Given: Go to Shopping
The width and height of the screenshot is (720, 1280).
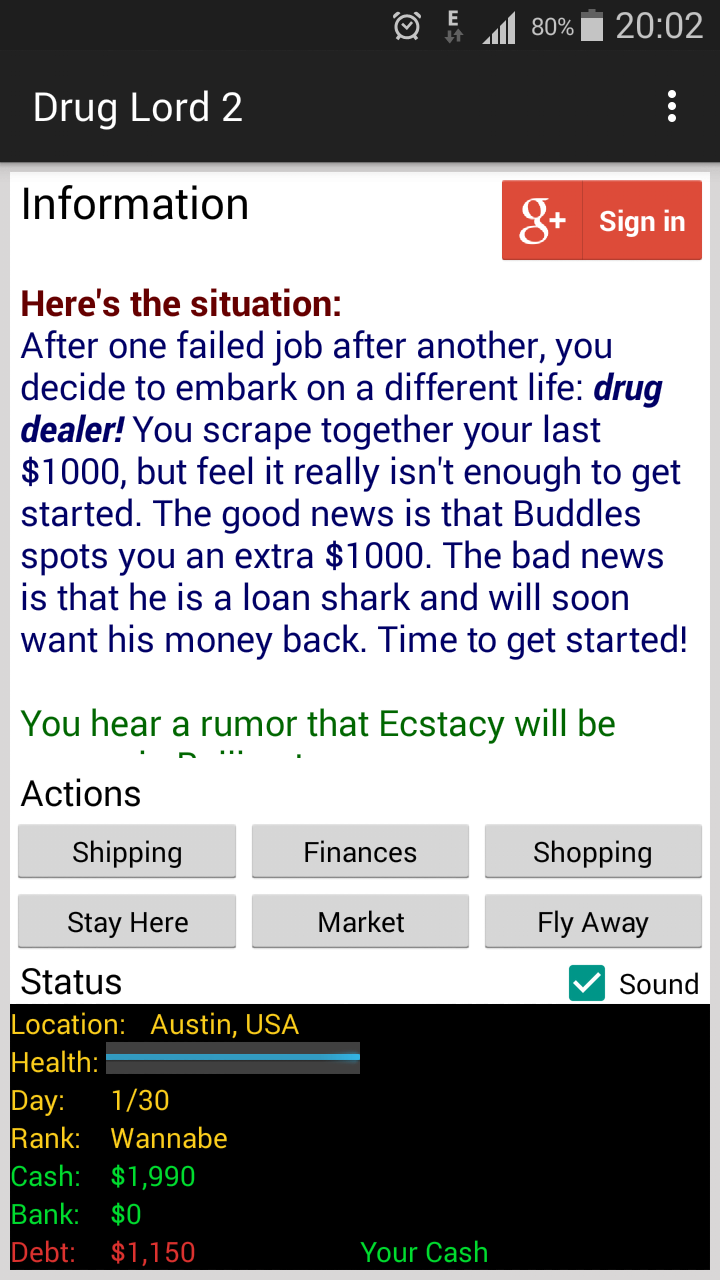Looking at the screenshot, I should click(x=593, y=852).
